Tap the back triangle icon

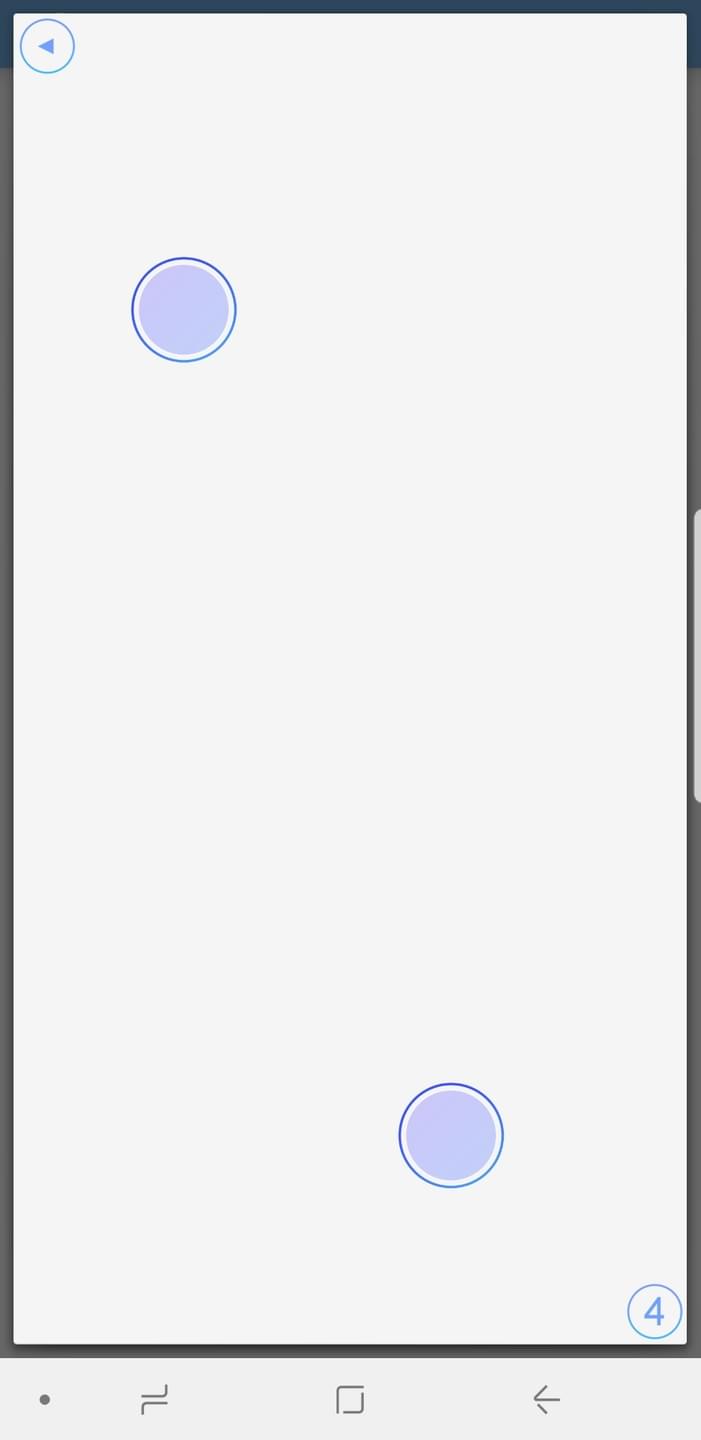click(x=47, y=46)
